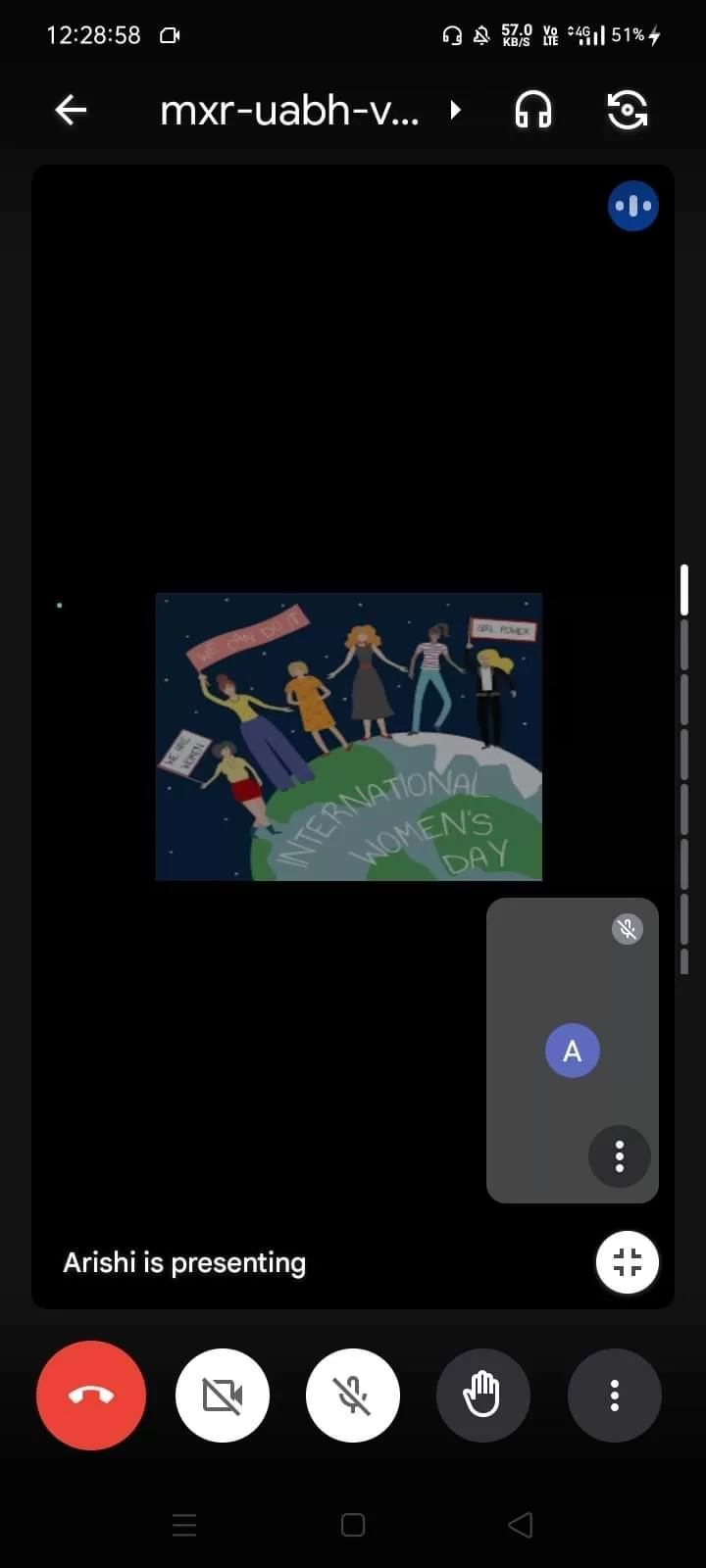
Task: Switch the camera
Action: click(x=628, y=110)
